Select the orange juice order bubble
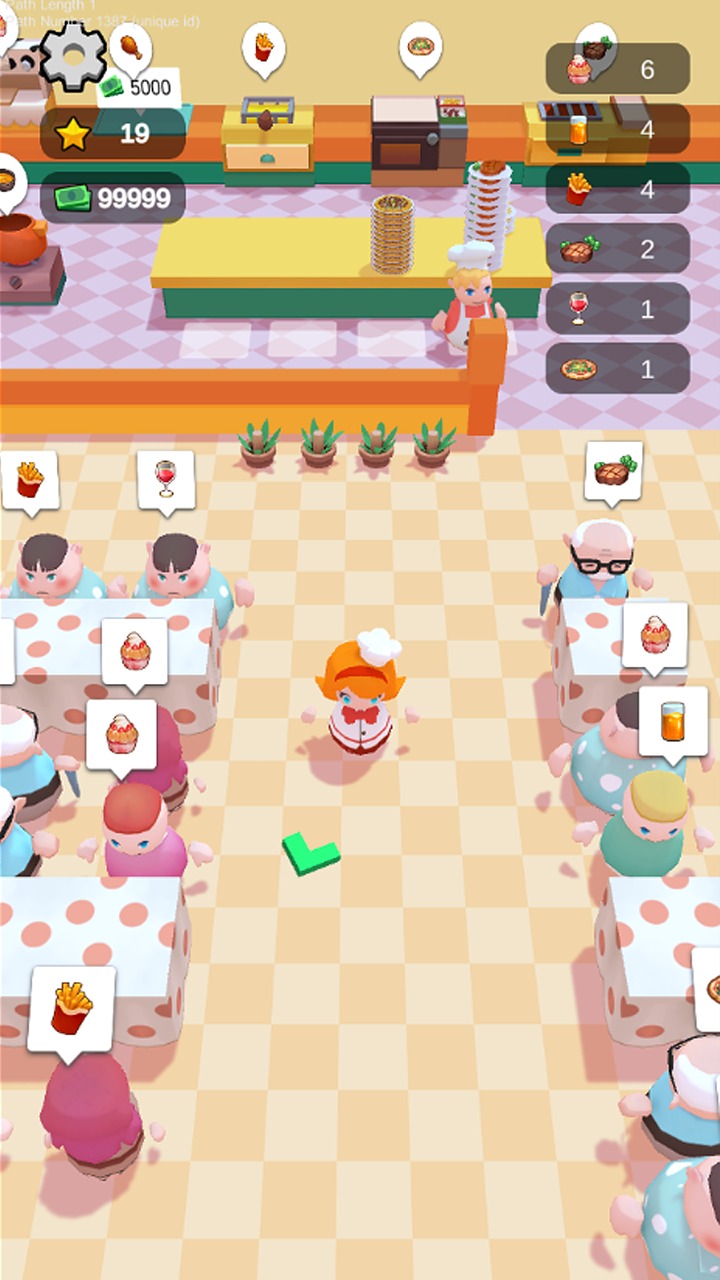This screenshot has height=1280, width=720. pyautogui.click(x=672, y=720)
